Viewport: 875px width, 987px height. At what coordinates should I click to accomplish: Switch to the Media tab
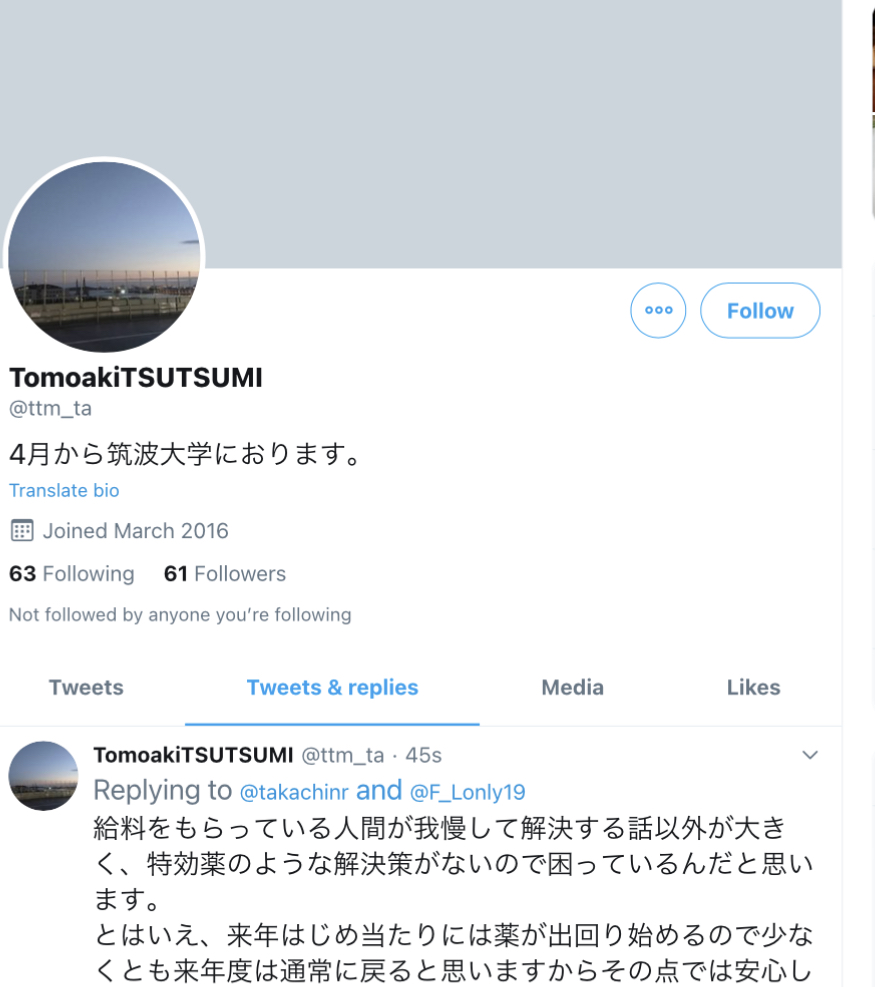(572, 688)
